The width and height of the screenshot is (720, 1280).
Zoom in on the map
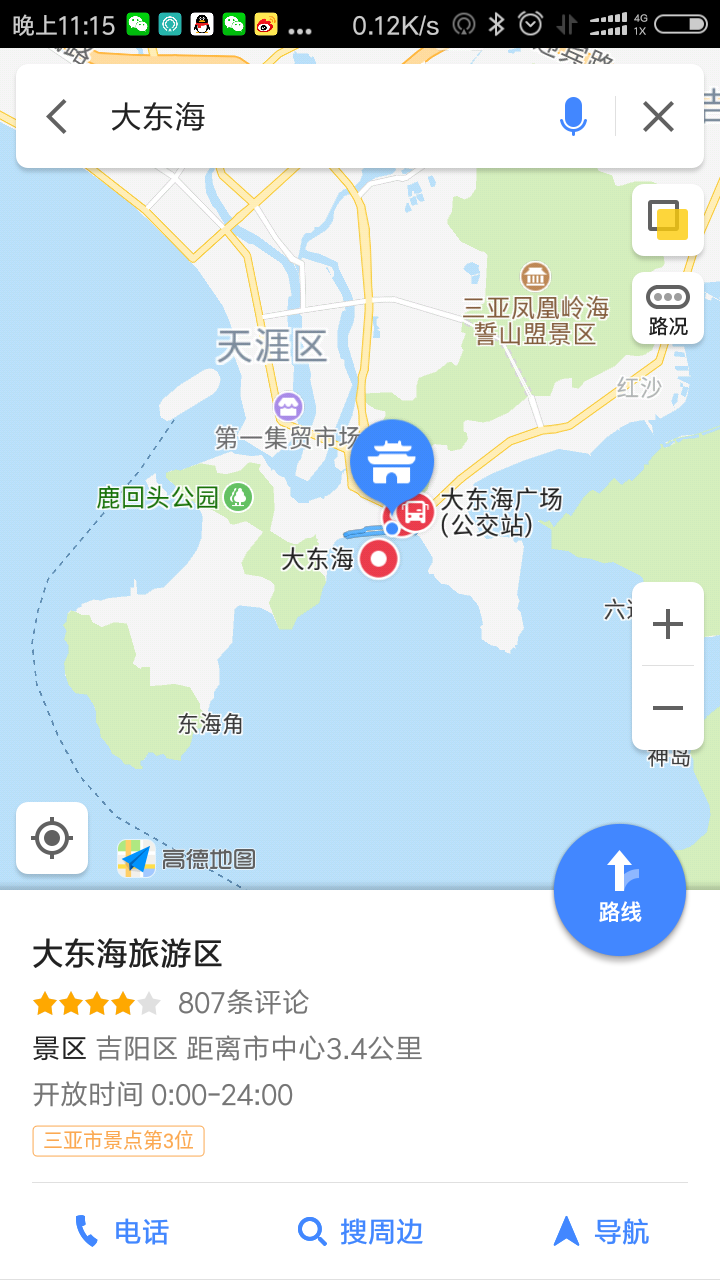(x=667, y=625)
